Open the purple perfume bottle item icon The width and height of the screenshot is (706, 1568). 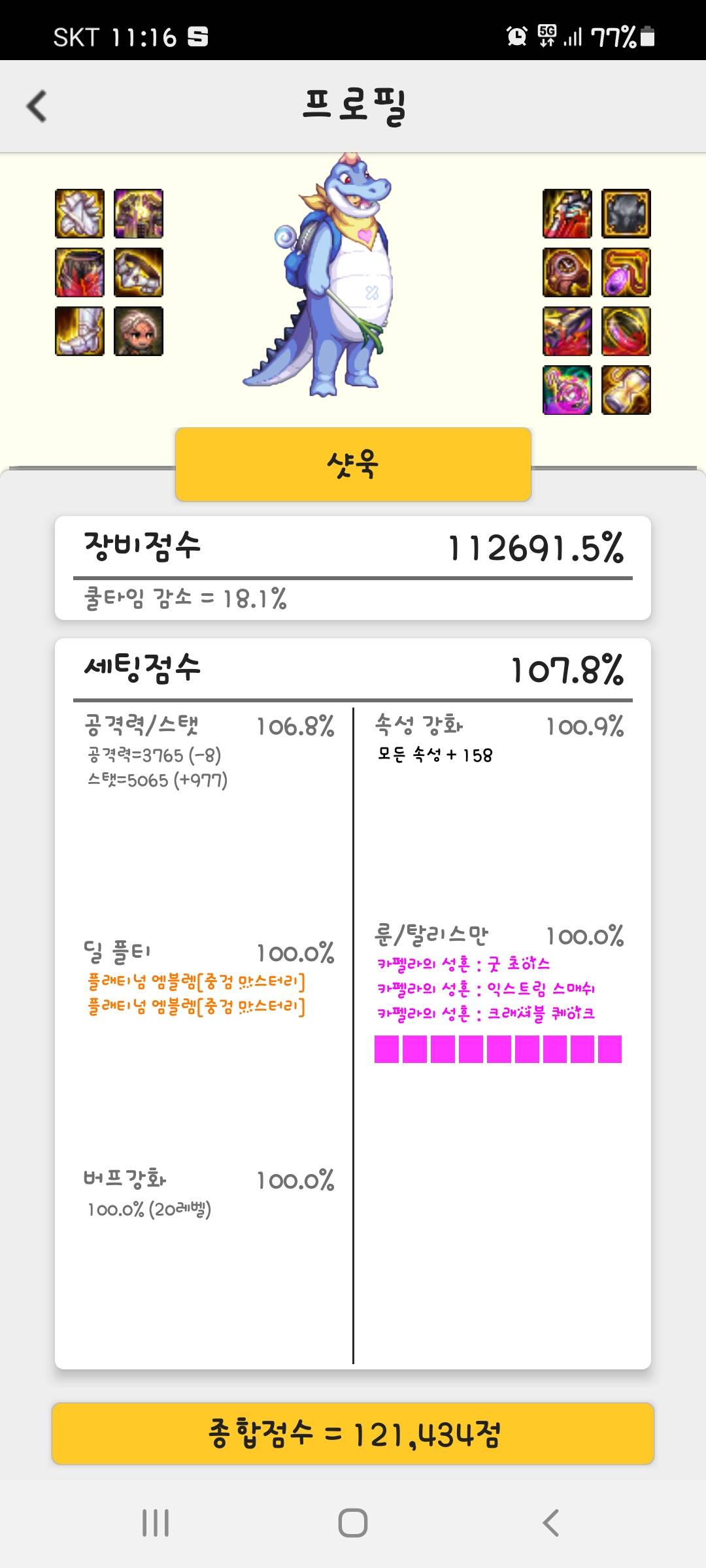[x=626, y=272]
